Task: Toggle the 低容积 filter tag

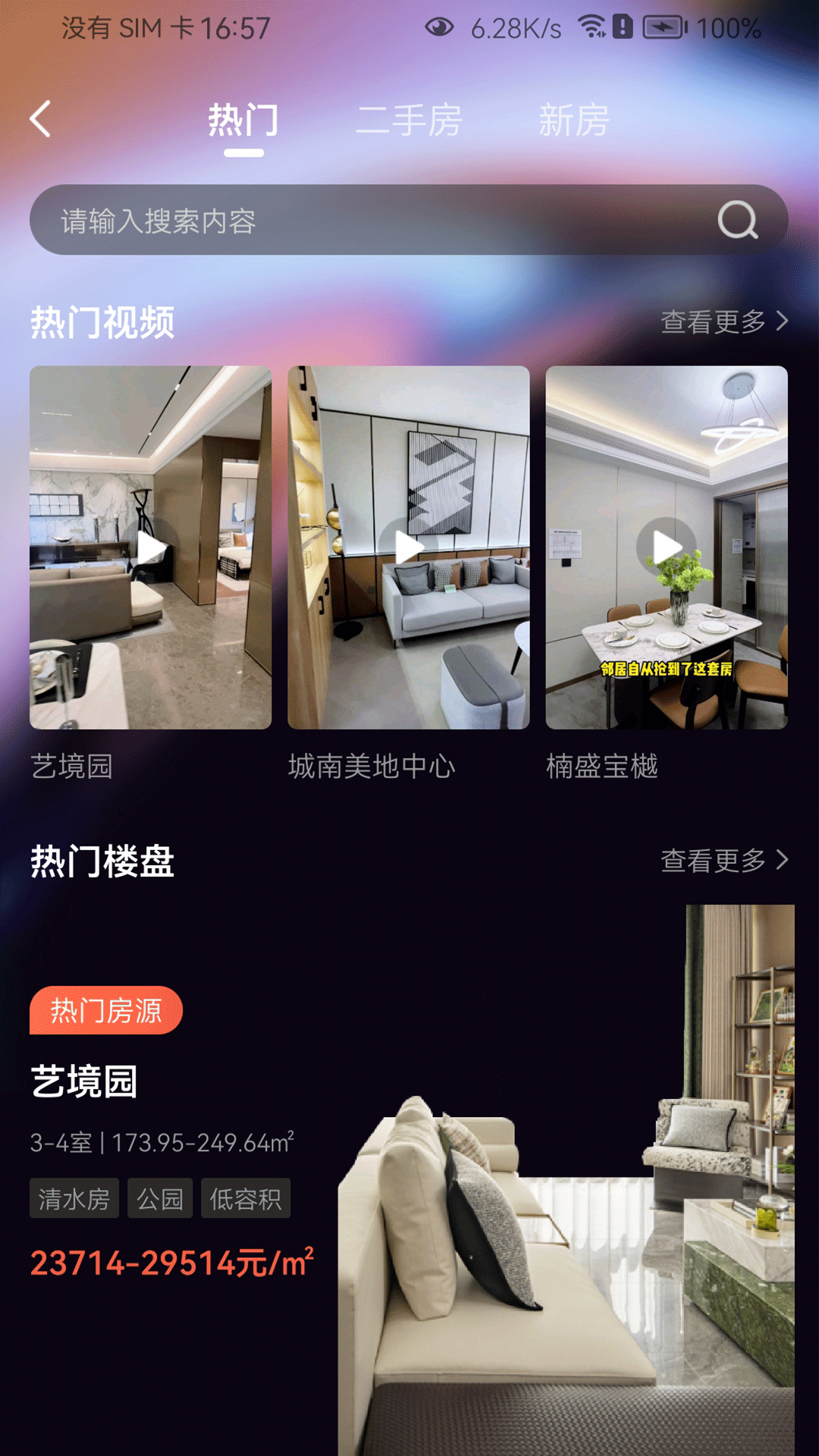Action: (x=244, y=1198)
